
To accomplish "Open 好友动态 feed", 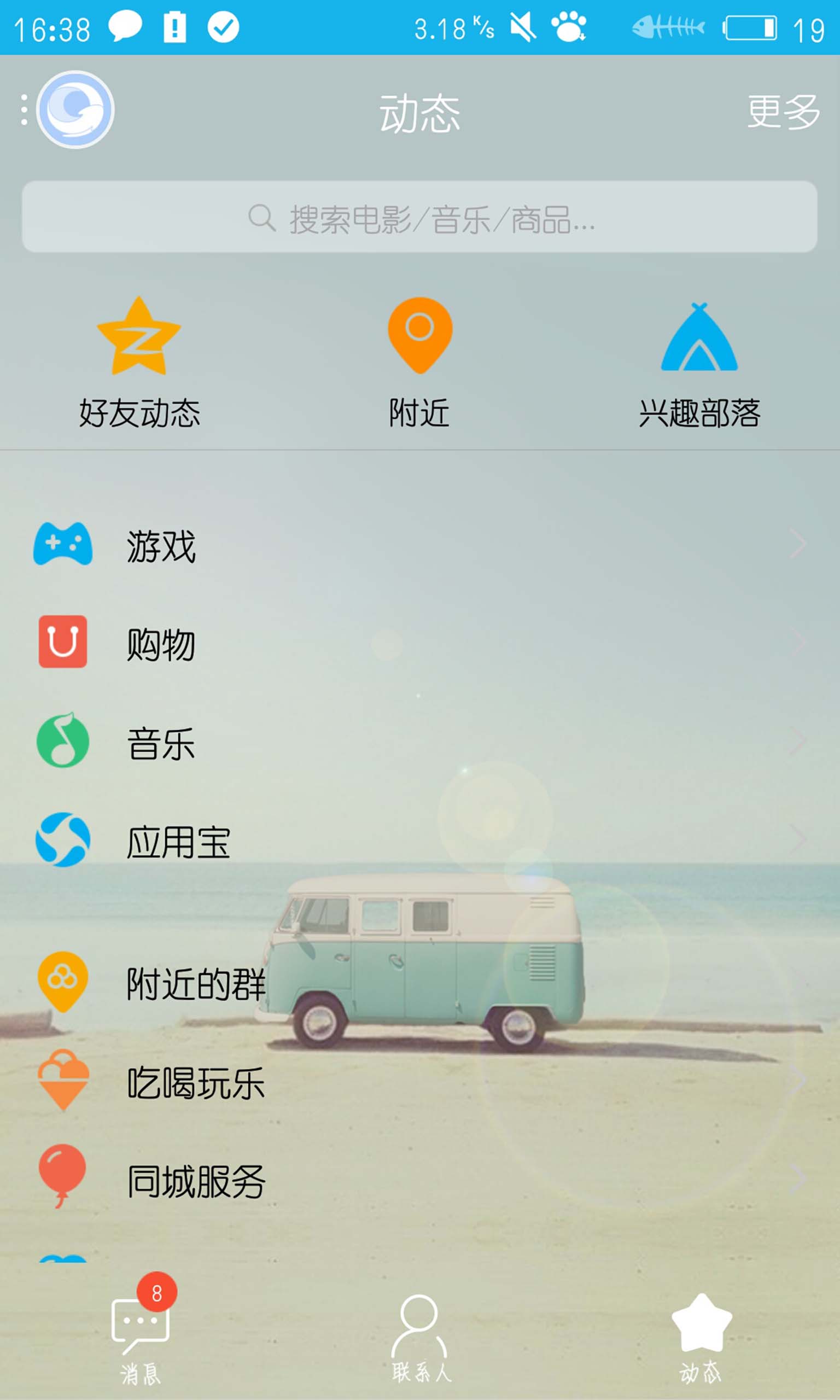I will pos(139,362).
